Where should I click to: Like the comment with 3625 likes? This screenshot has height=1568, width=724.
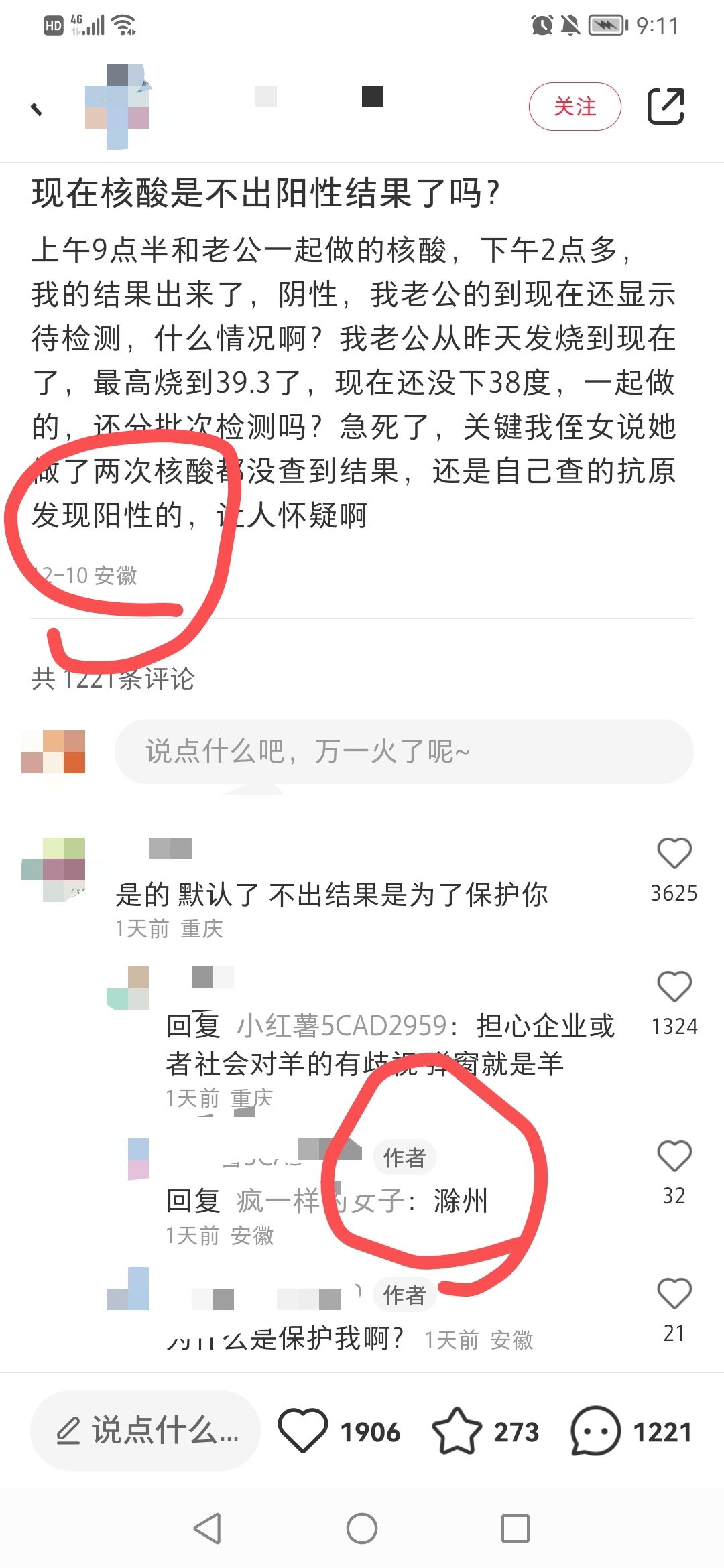(x=674, y=854)
